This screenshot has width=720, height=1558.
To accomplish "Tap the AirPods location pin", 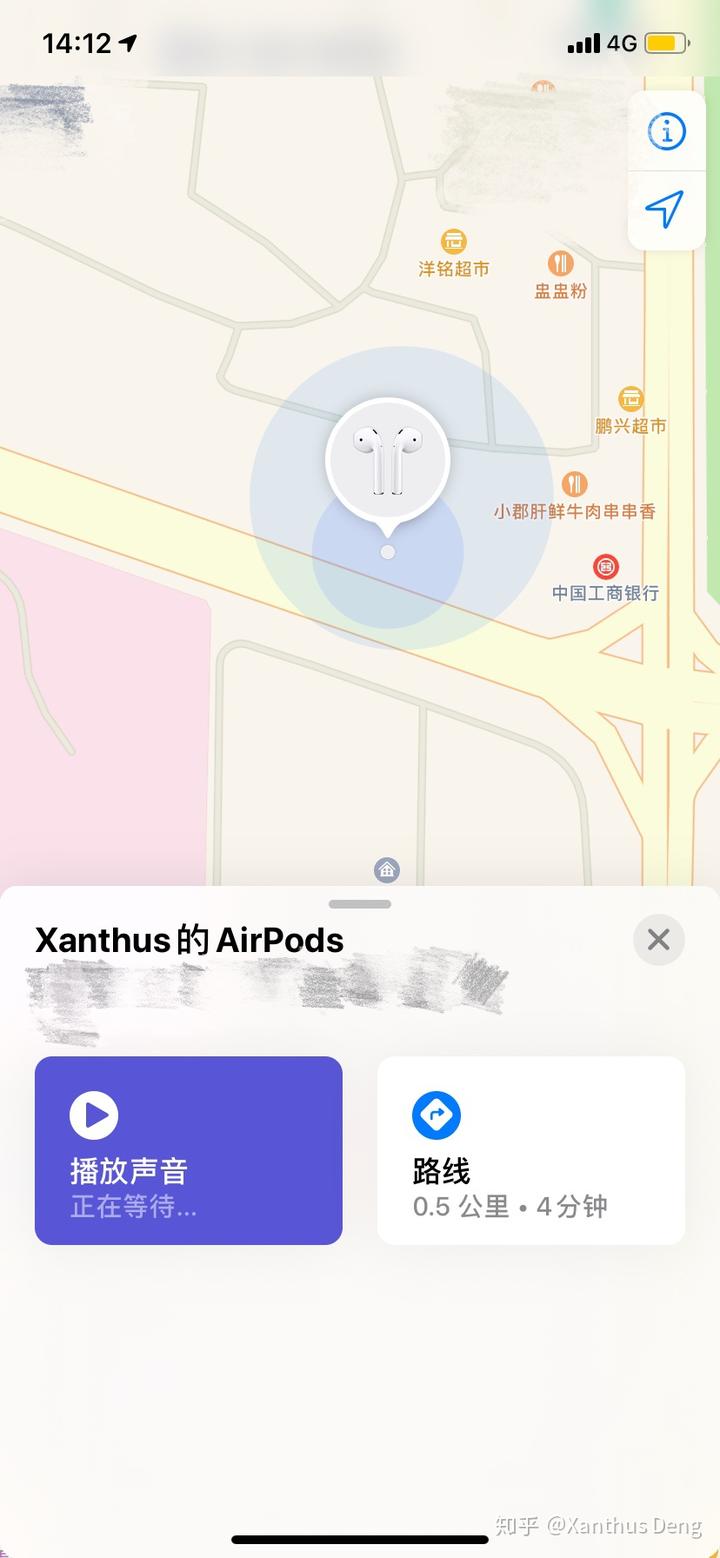I will pyautogui.click(x=388, y=461).
